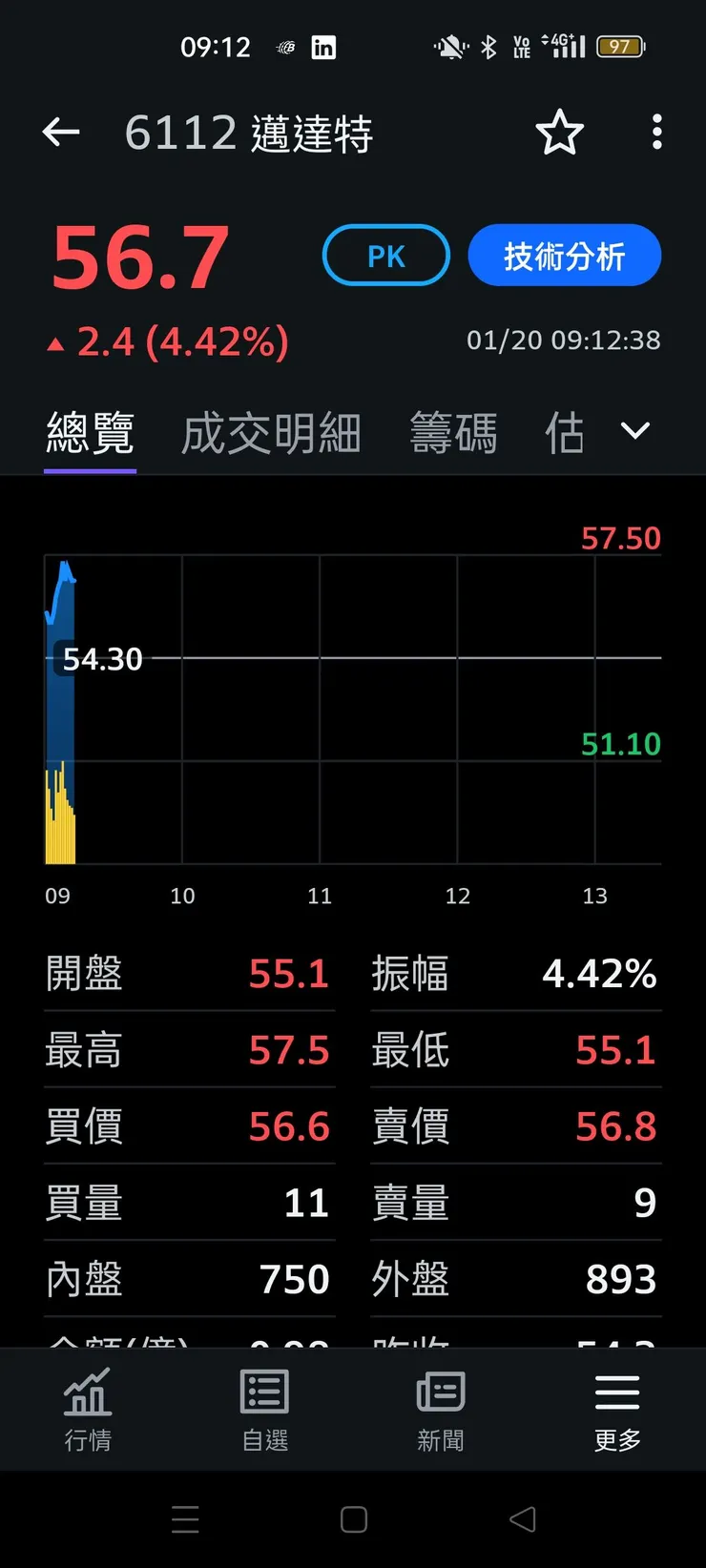Open the three-dot overflow menu
Screen dimensions: 706x1568
pyautogui.click(x=656, y=134)
